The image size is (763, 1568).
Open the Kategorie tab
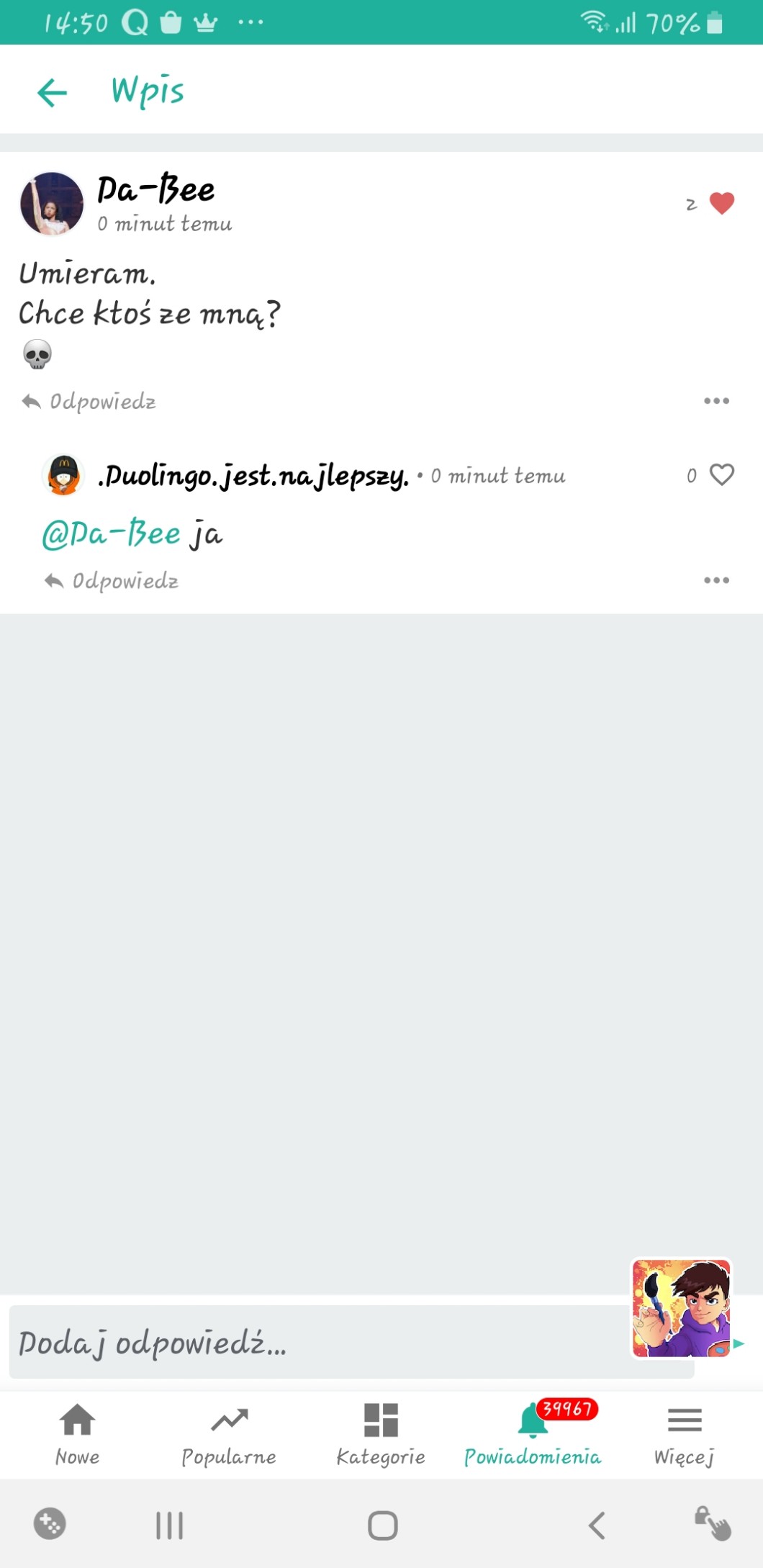click(x=381, y=1434)
